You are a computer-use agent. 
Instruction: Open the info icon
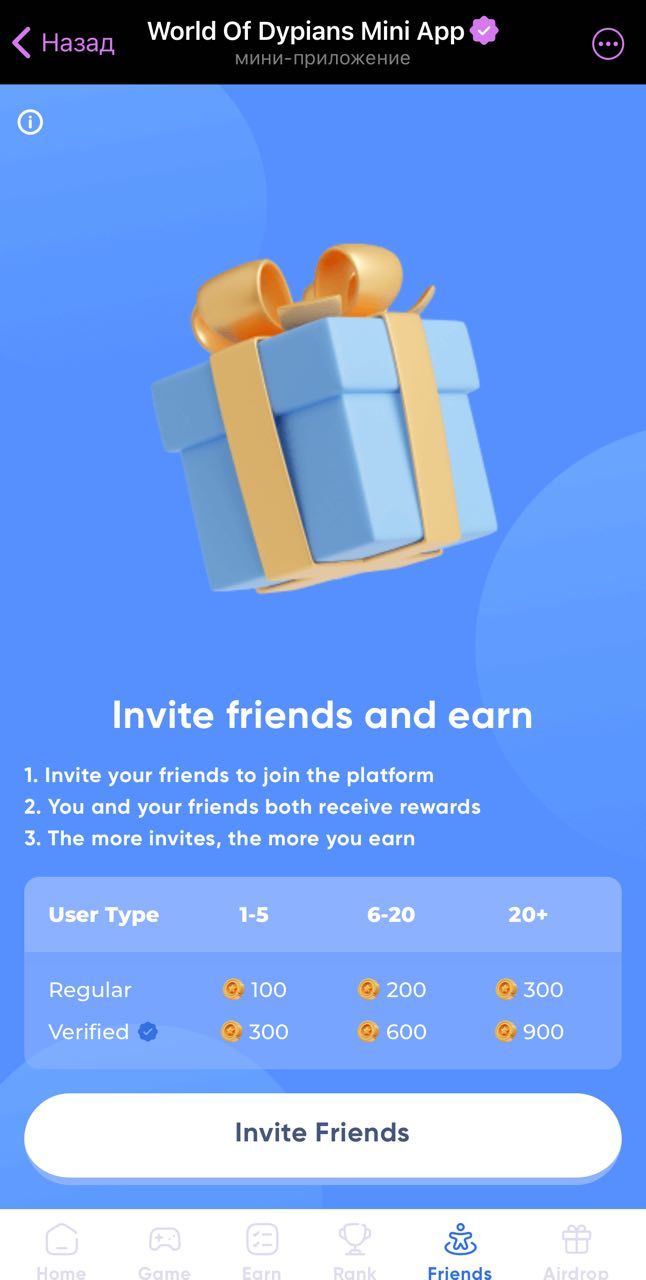[31, 122]
